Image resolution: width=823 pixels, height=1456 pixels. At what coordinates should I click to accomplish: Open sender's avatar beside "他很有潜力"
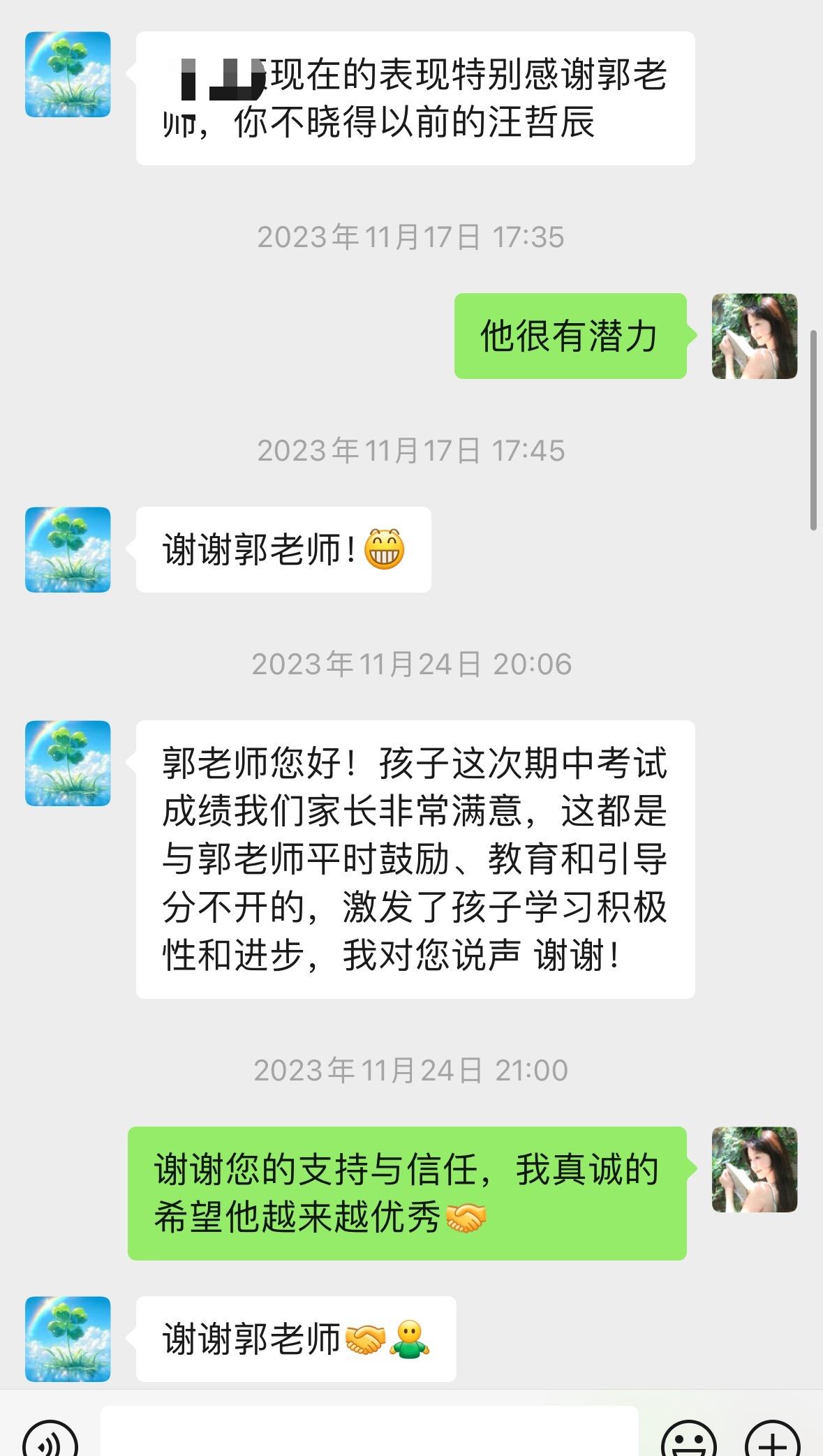(x=754, y=336)
